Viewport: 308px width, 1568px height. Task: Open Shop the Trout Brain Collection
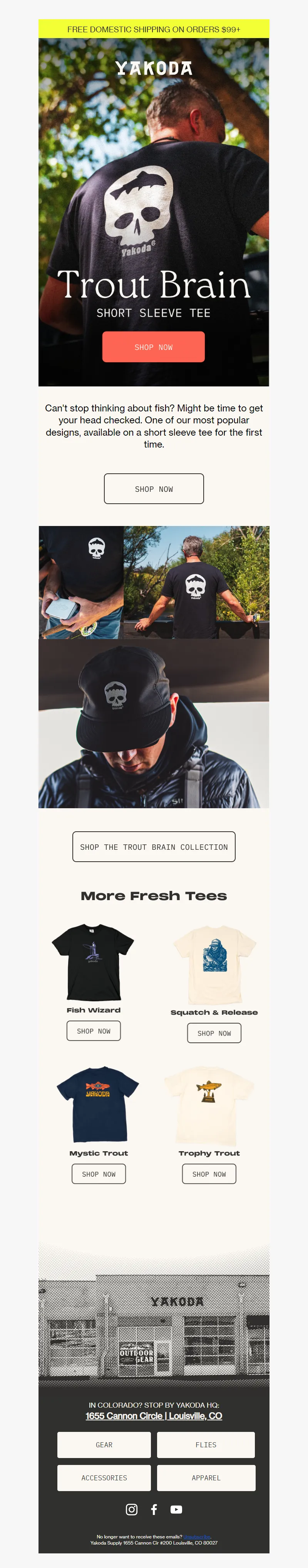tap(154, 847)
